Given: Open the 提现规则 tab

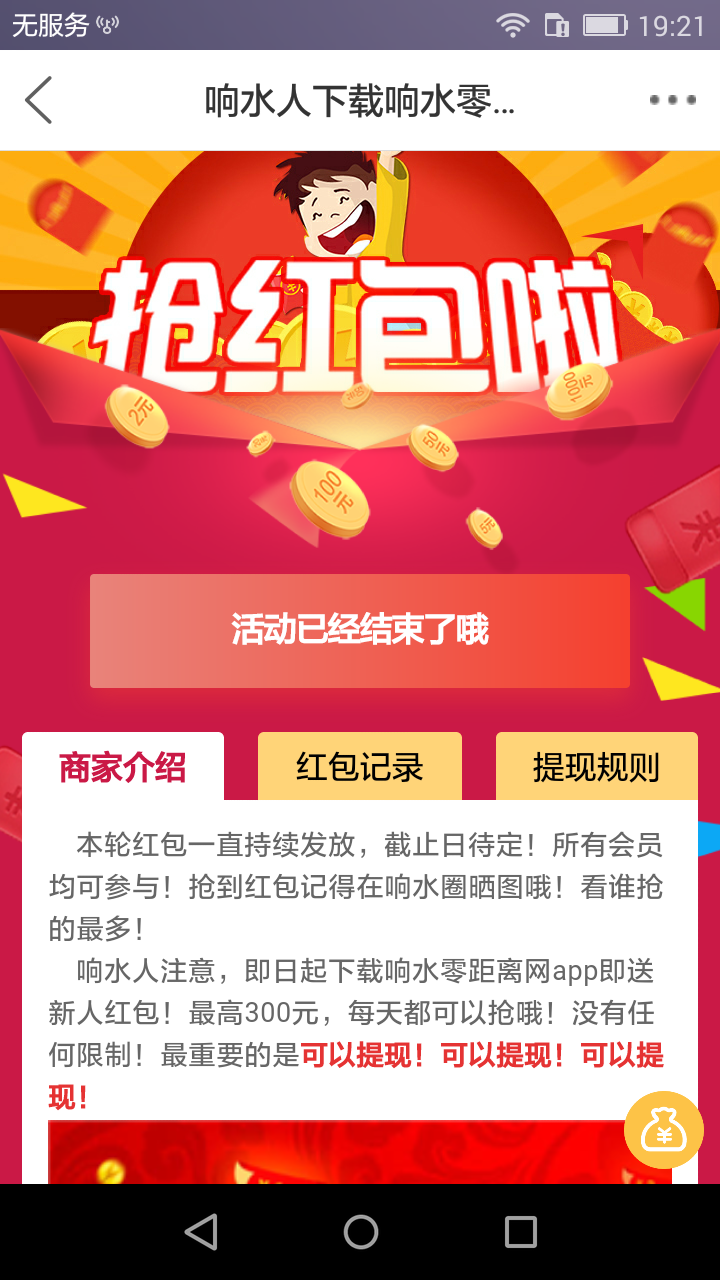Looking at the screenshot, I should 597,767.
